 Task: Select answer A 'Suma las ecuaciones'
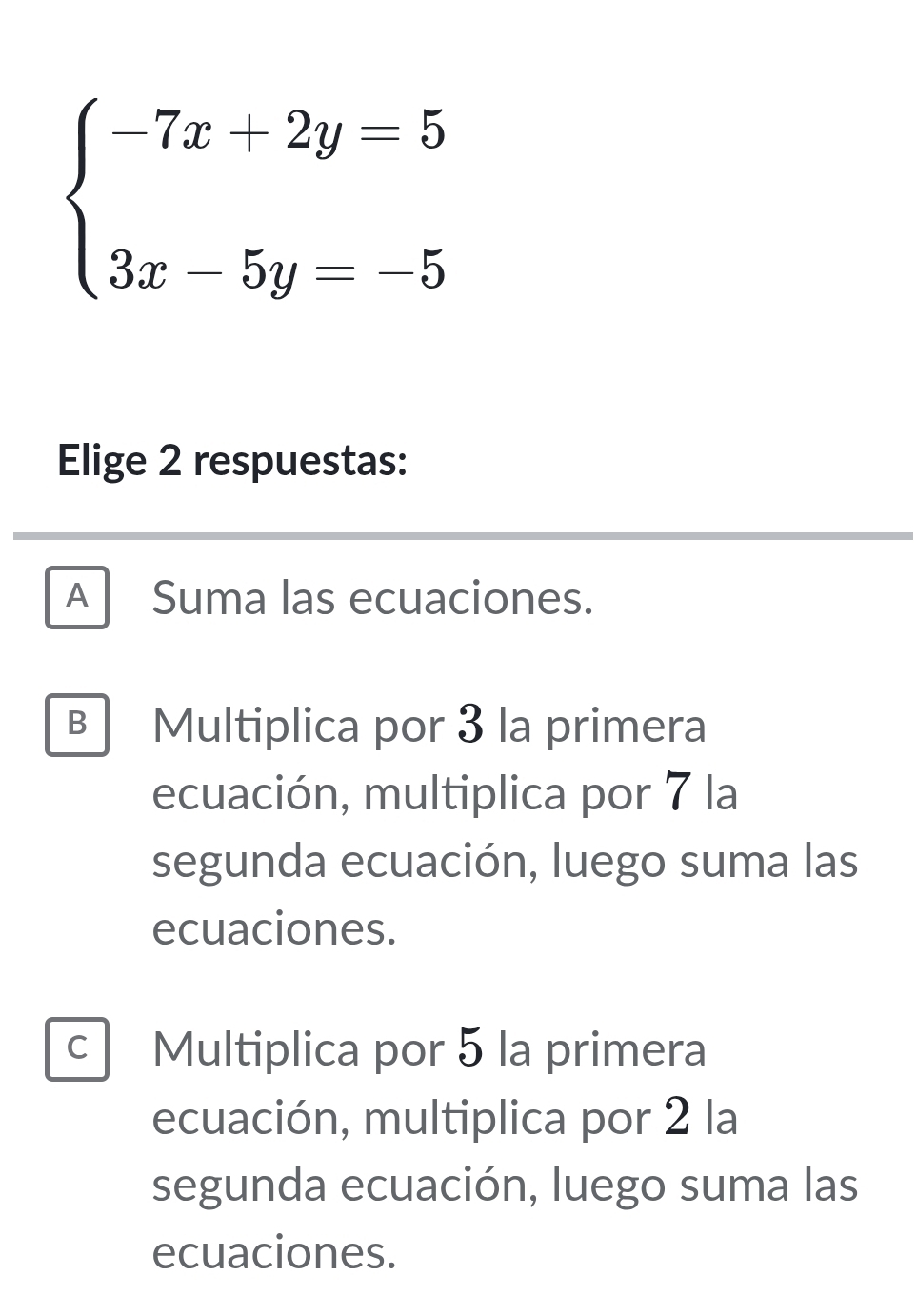(x=77, y=598)
